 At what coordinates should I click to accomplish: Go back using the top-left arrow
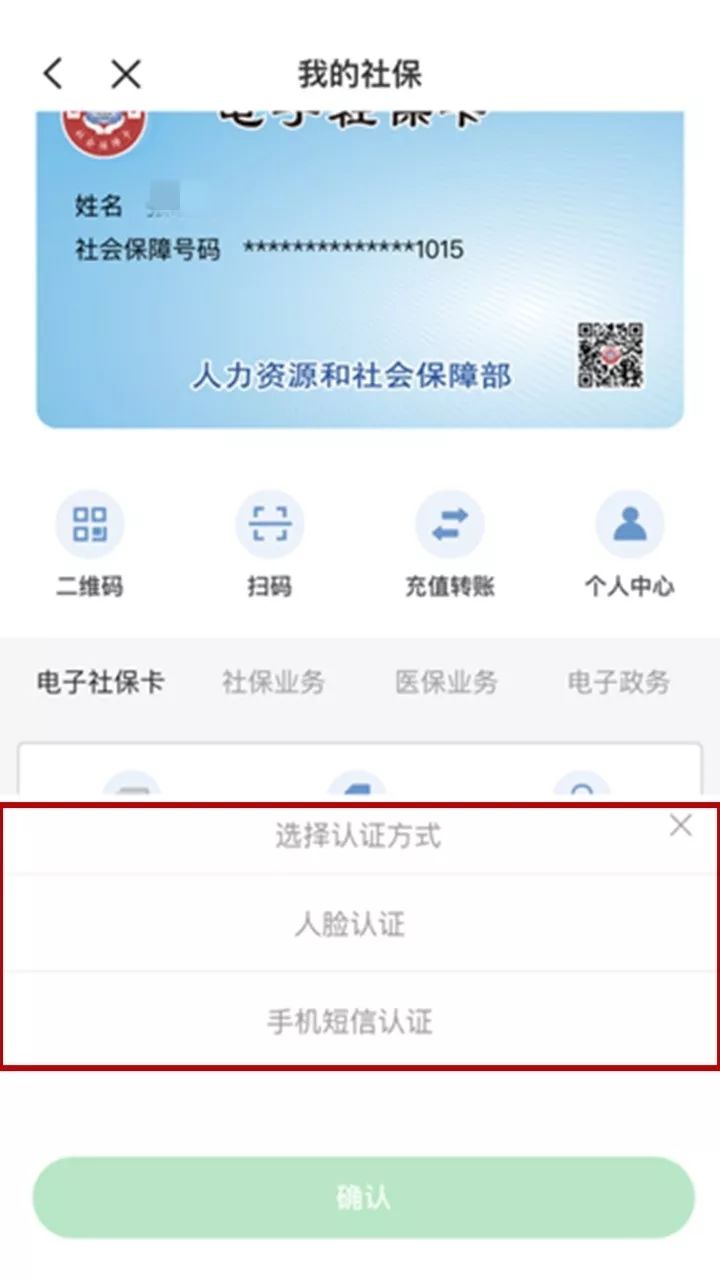tap(53, 73)
